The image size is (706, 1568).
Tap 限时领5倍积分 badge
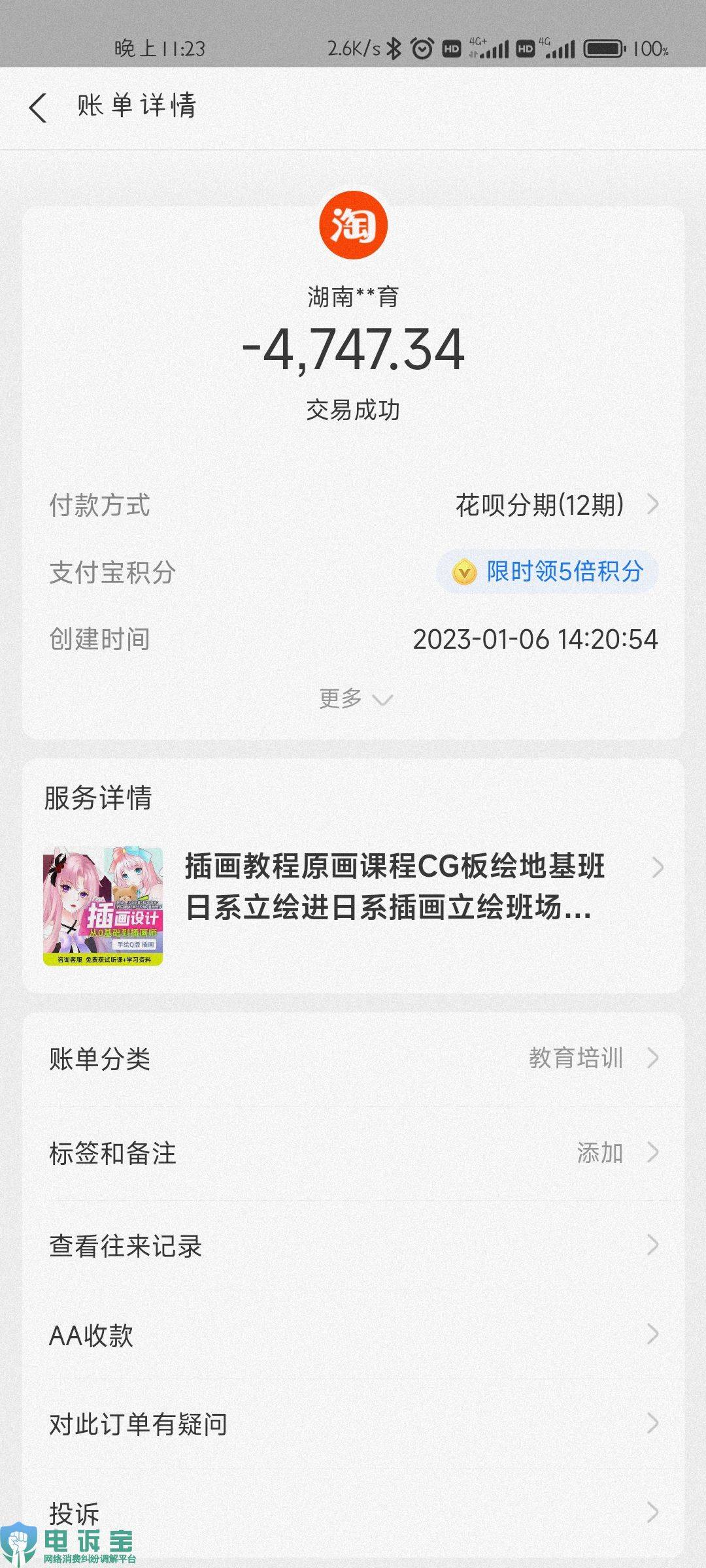[x=548, y=572]
